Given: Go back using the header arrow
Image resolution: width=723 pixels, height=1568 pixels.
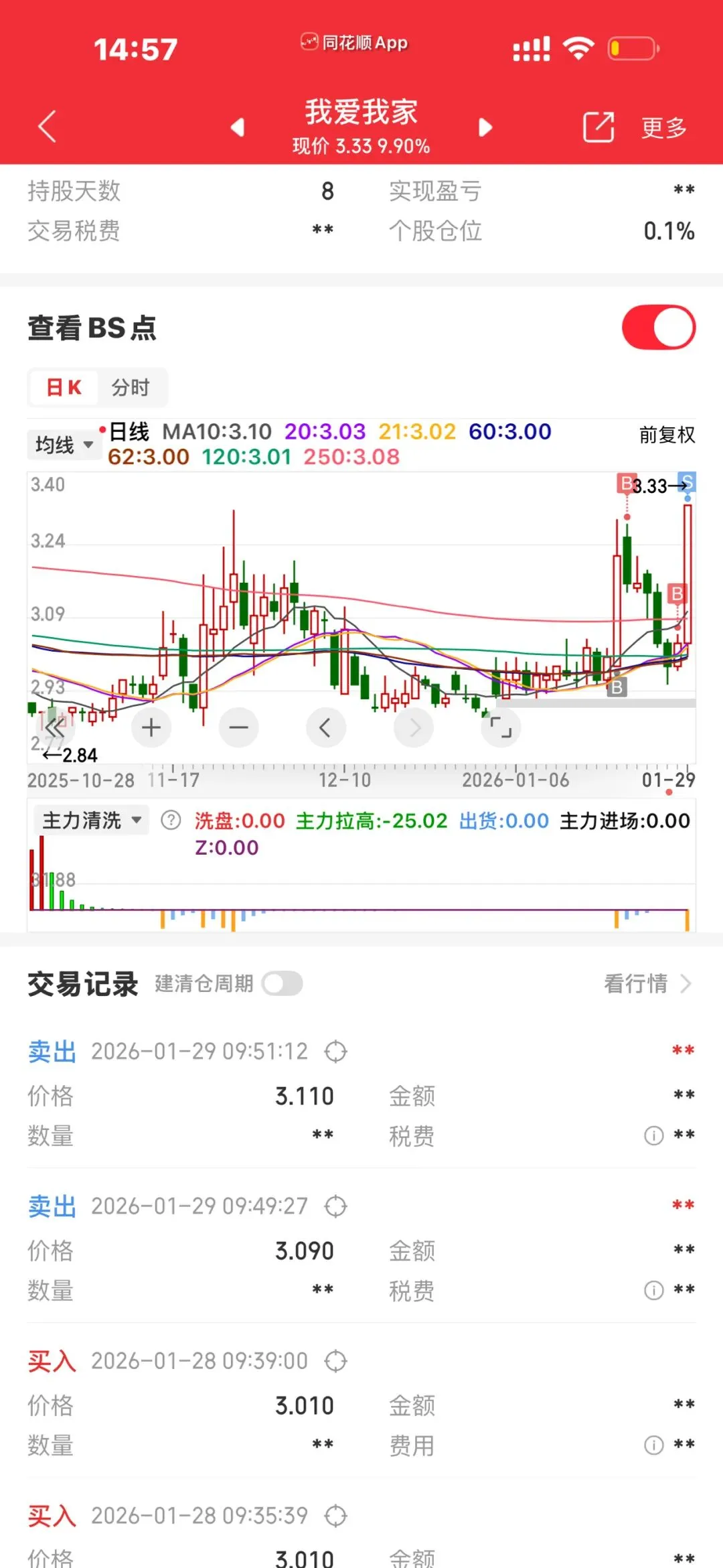Looking at the screenshot, I should click(47, 127).
